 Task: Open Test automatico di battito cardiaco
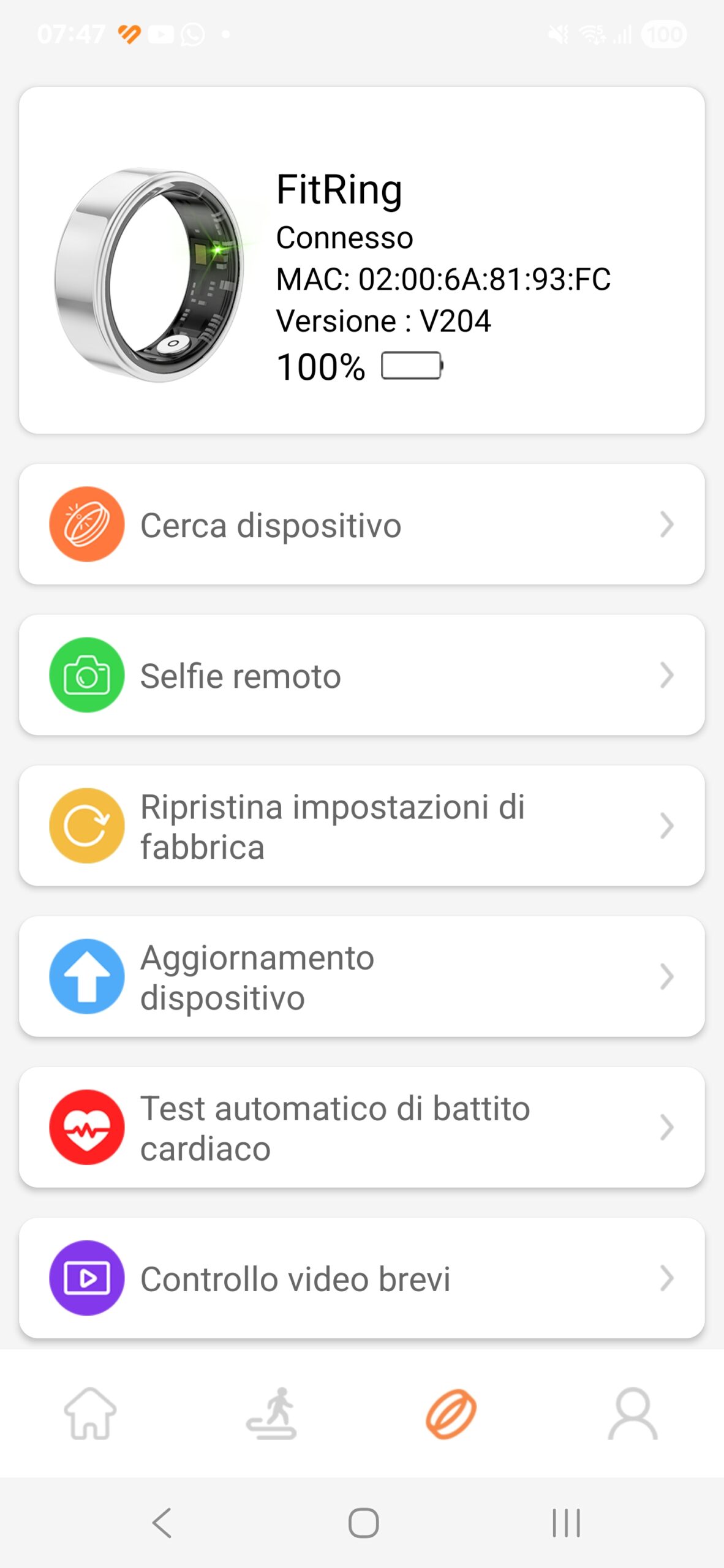click(361, 1127)
